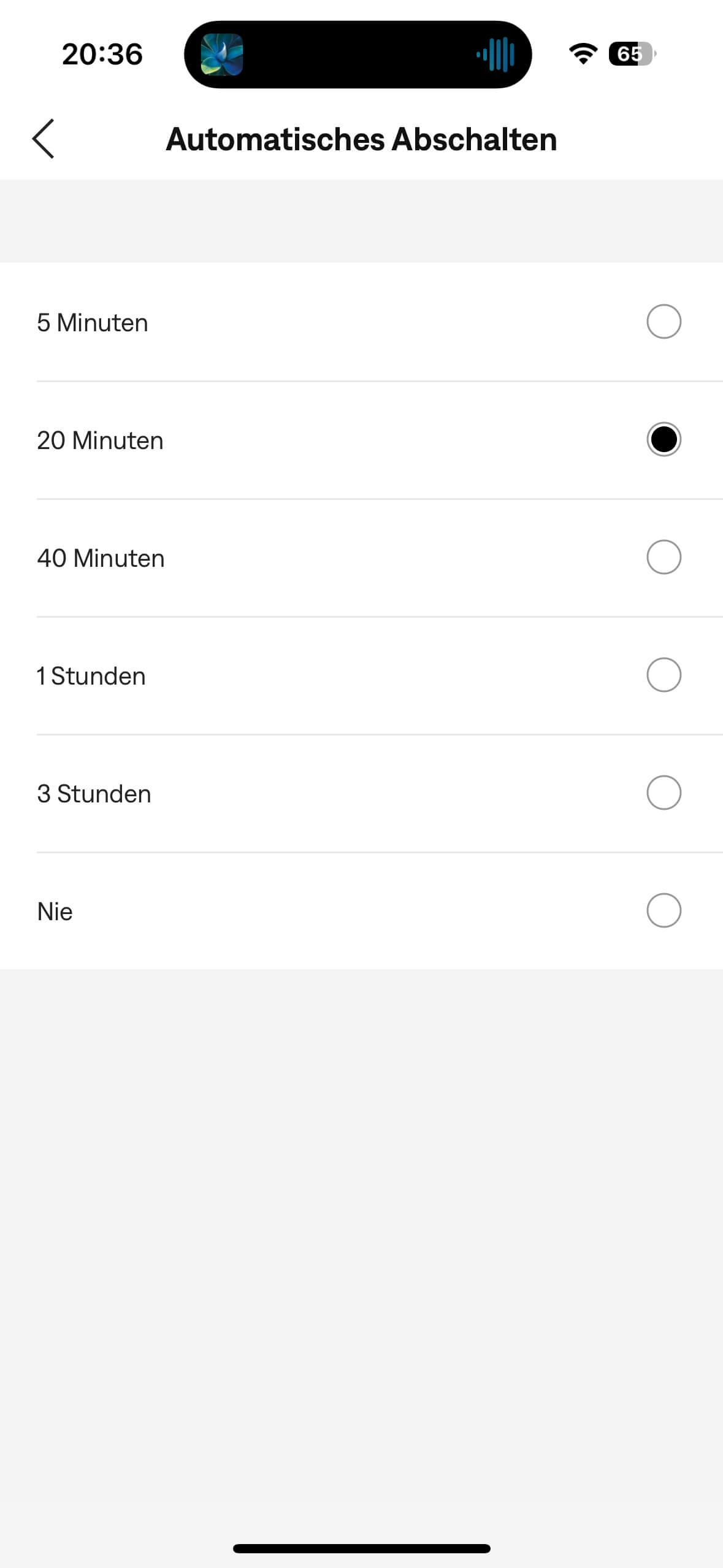Image resolution: width=723 pixels, height=1568 pixels.
Task: Choose 20 Minuten auto-off time
Action: click(x=664, y=439)
